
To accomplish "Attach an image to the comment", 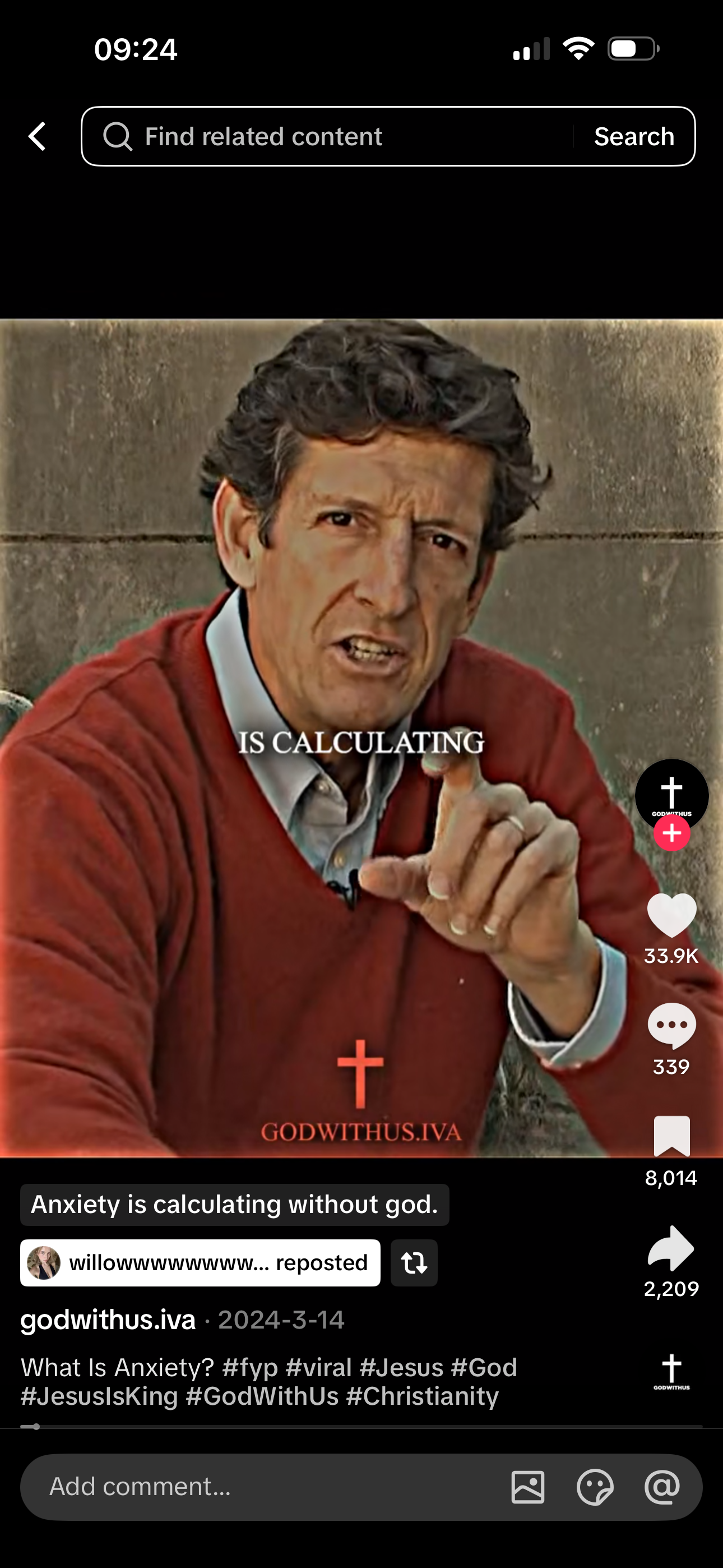I will (527, 1487).
